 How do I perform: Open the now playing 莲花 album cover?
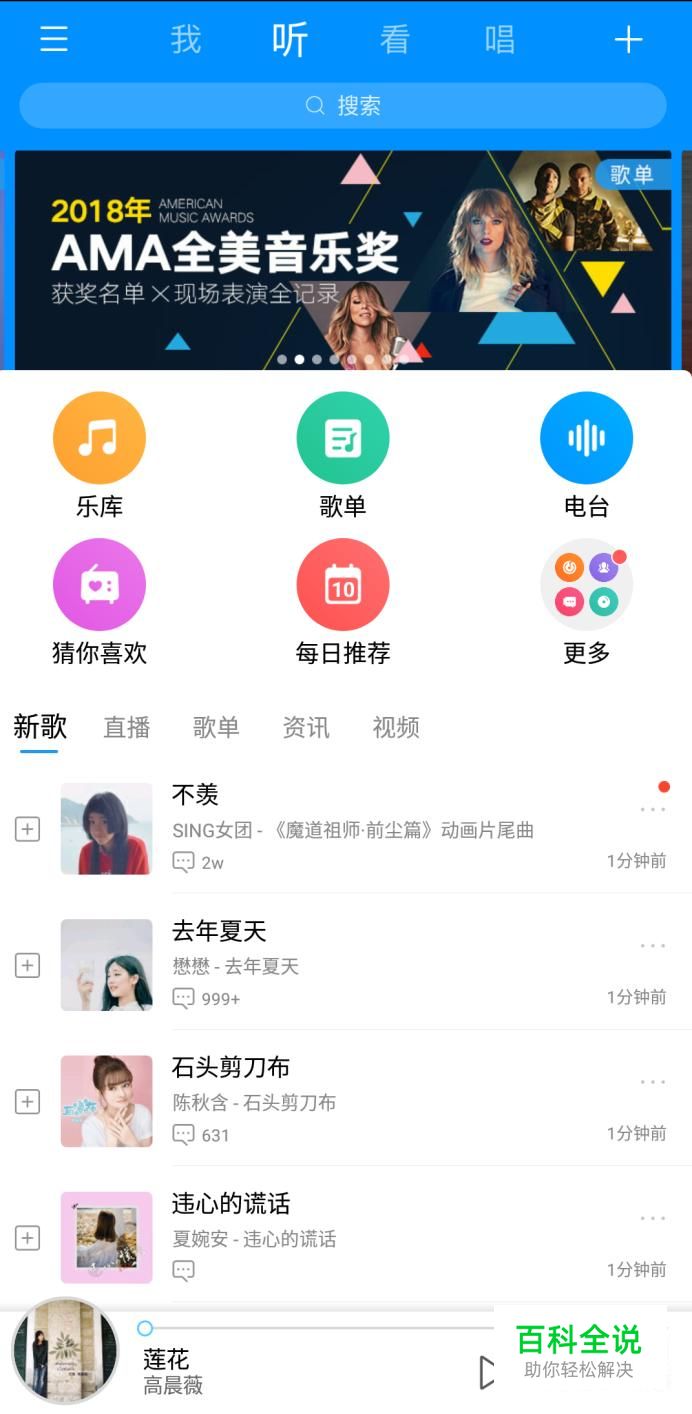pos(64,1351)
